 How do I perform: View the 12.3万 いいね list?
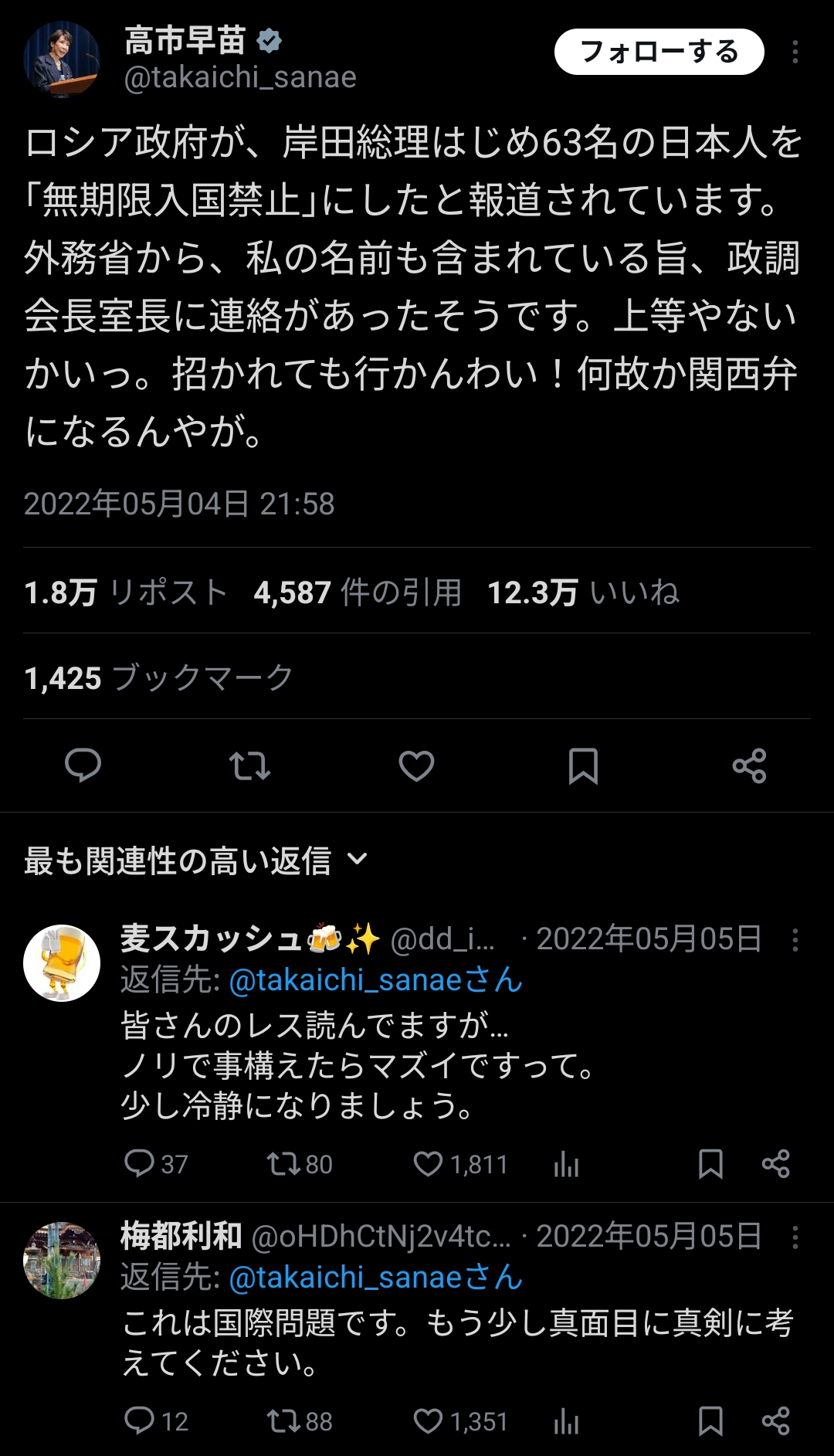click(x=583, y=592)
